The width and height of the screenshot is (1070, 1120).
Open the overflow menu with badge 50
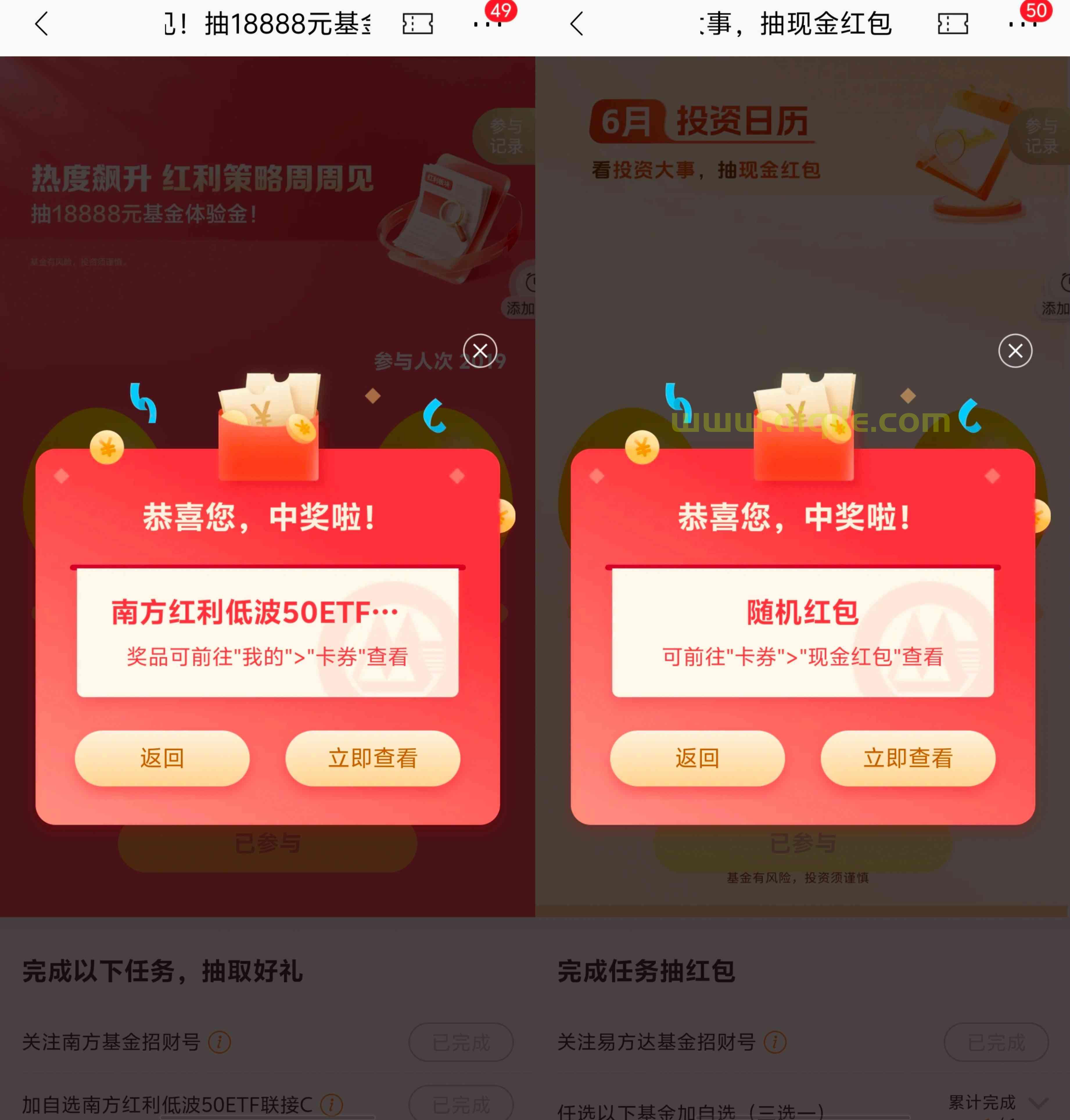[1021, 24]
